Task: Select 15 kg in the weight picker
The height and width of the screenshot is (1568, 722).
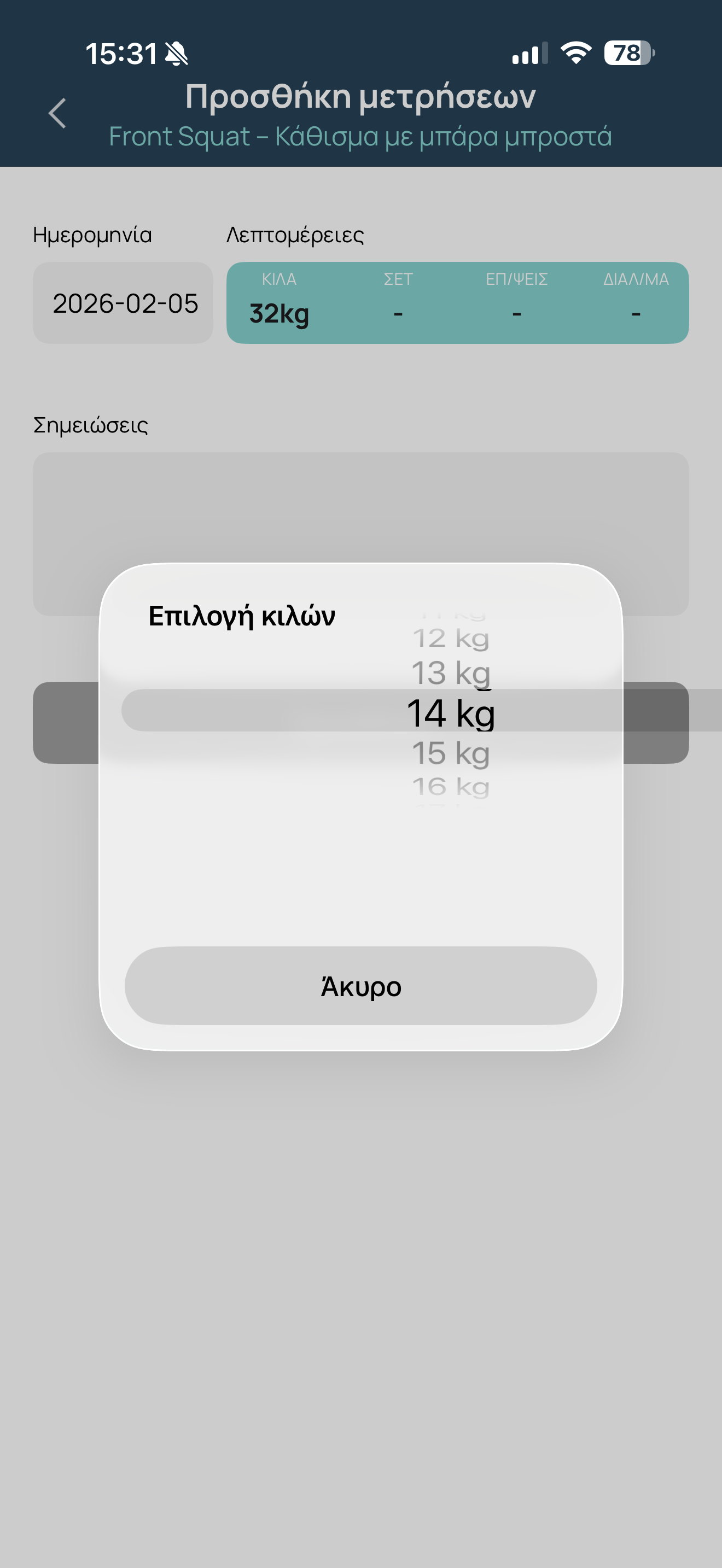Action: coord(451,753)
